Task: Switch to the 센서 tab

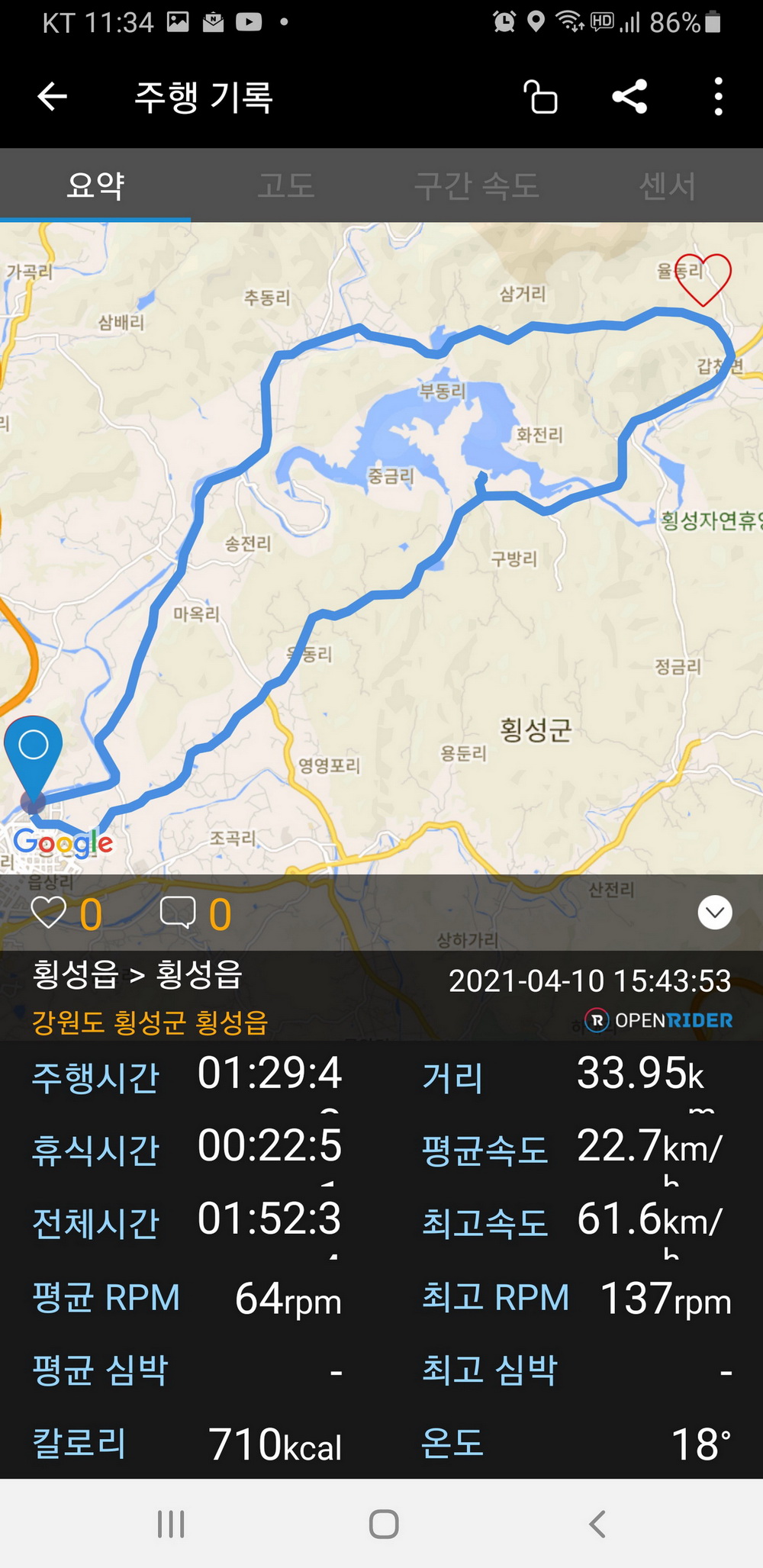Action: pyautogui.click(x=668, y=185)
